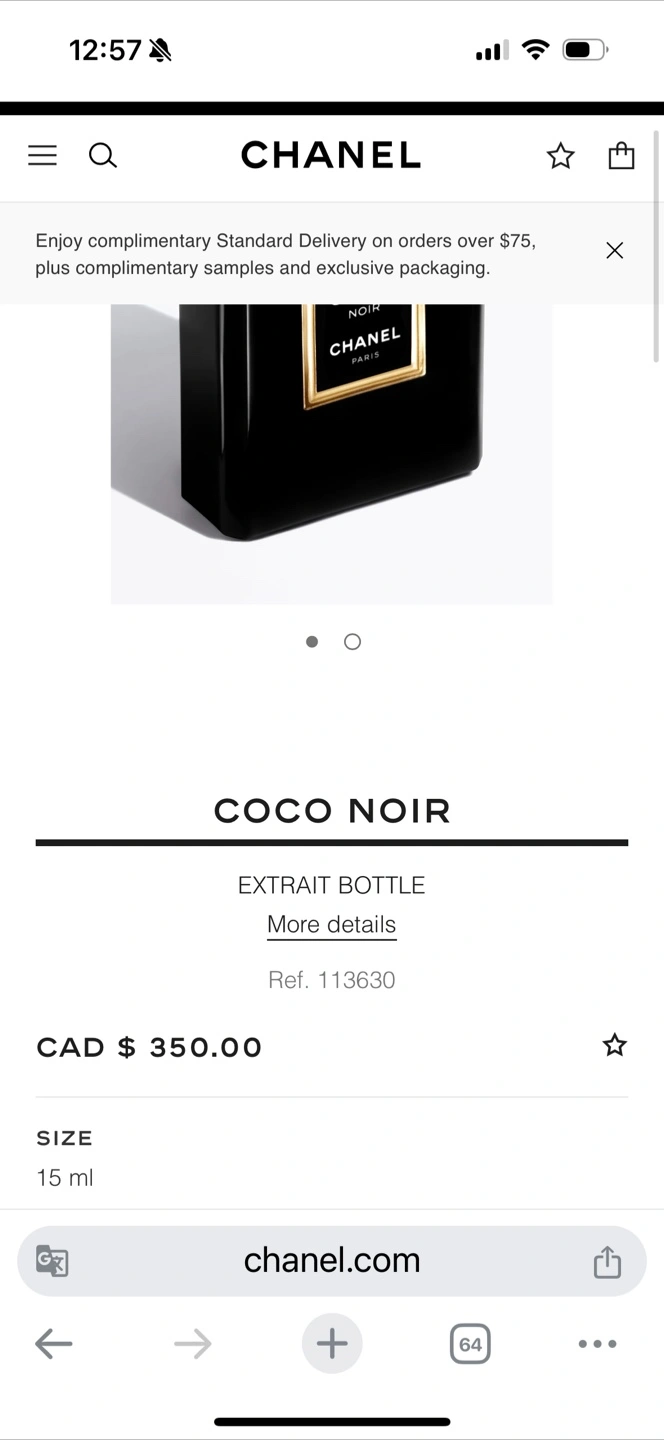Open the browser's more options menu
This screenshot has width=664, height=1440.
click(x=598, y=1344)
